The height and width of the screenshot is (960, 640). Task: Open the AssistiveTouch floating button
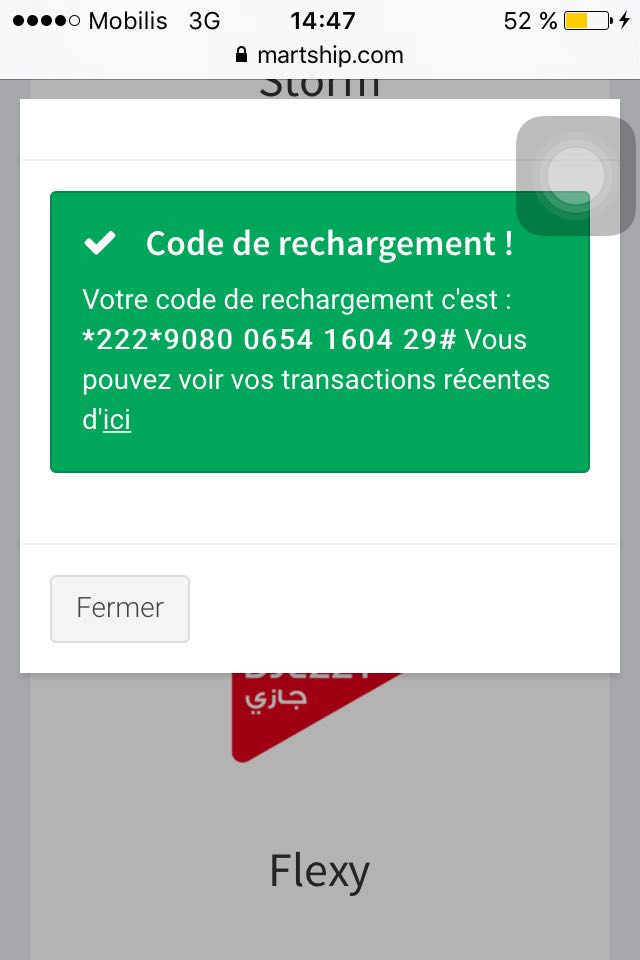click(575, 176)
